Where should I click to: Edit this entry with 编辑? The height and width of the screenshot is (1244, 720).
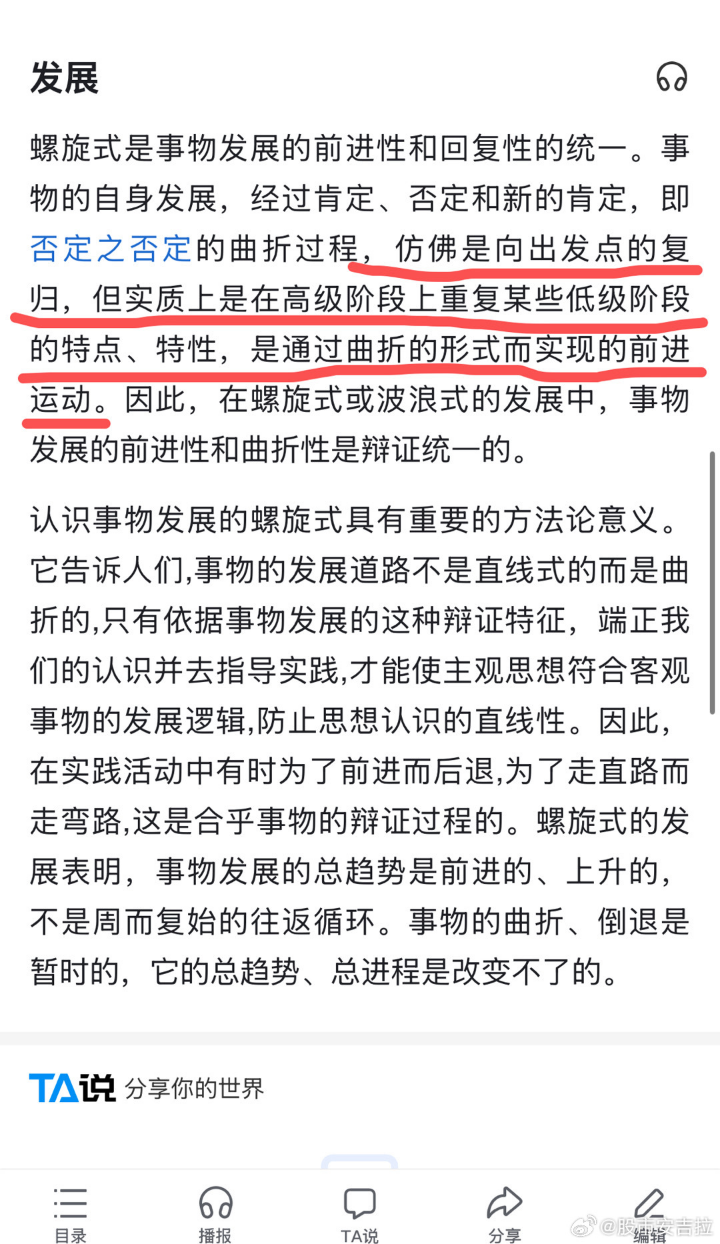tap(650, 1214)
